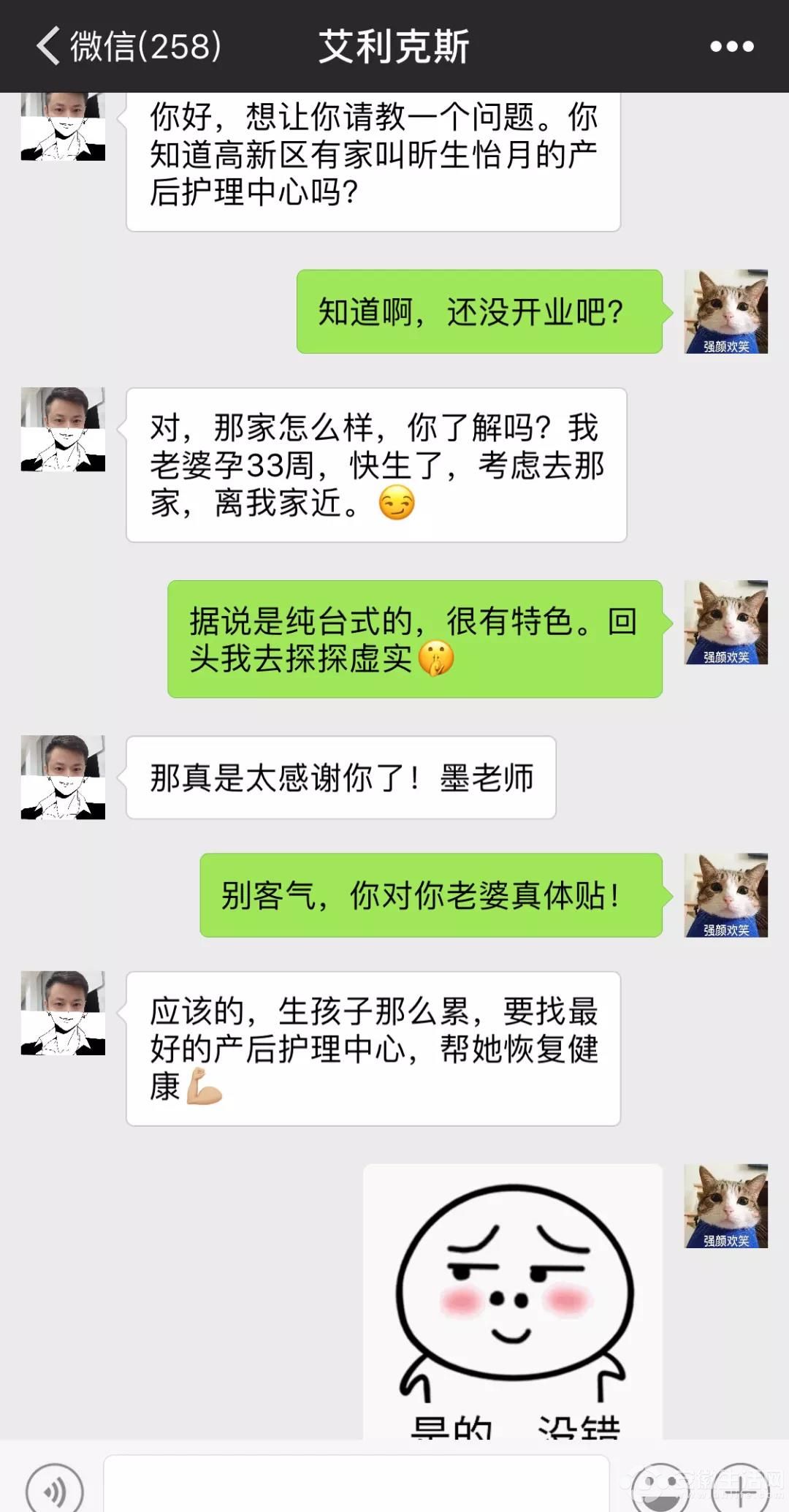
Task: Open the chat options three-dot menu
Action: point(731,46)
